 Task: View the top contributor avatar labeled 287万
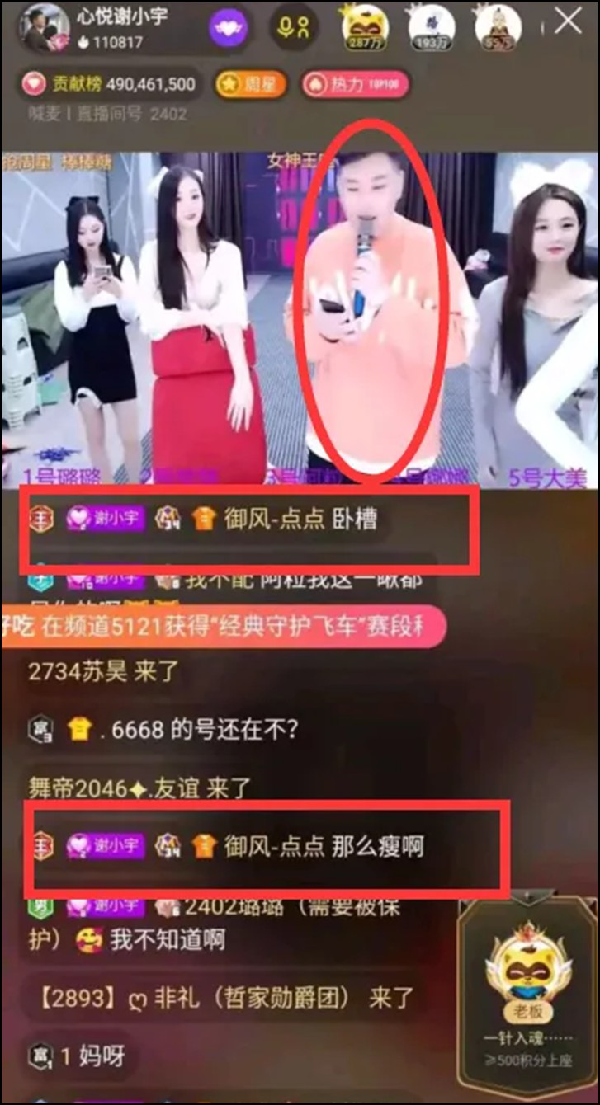pyautogui.click(x=366, y=27)
